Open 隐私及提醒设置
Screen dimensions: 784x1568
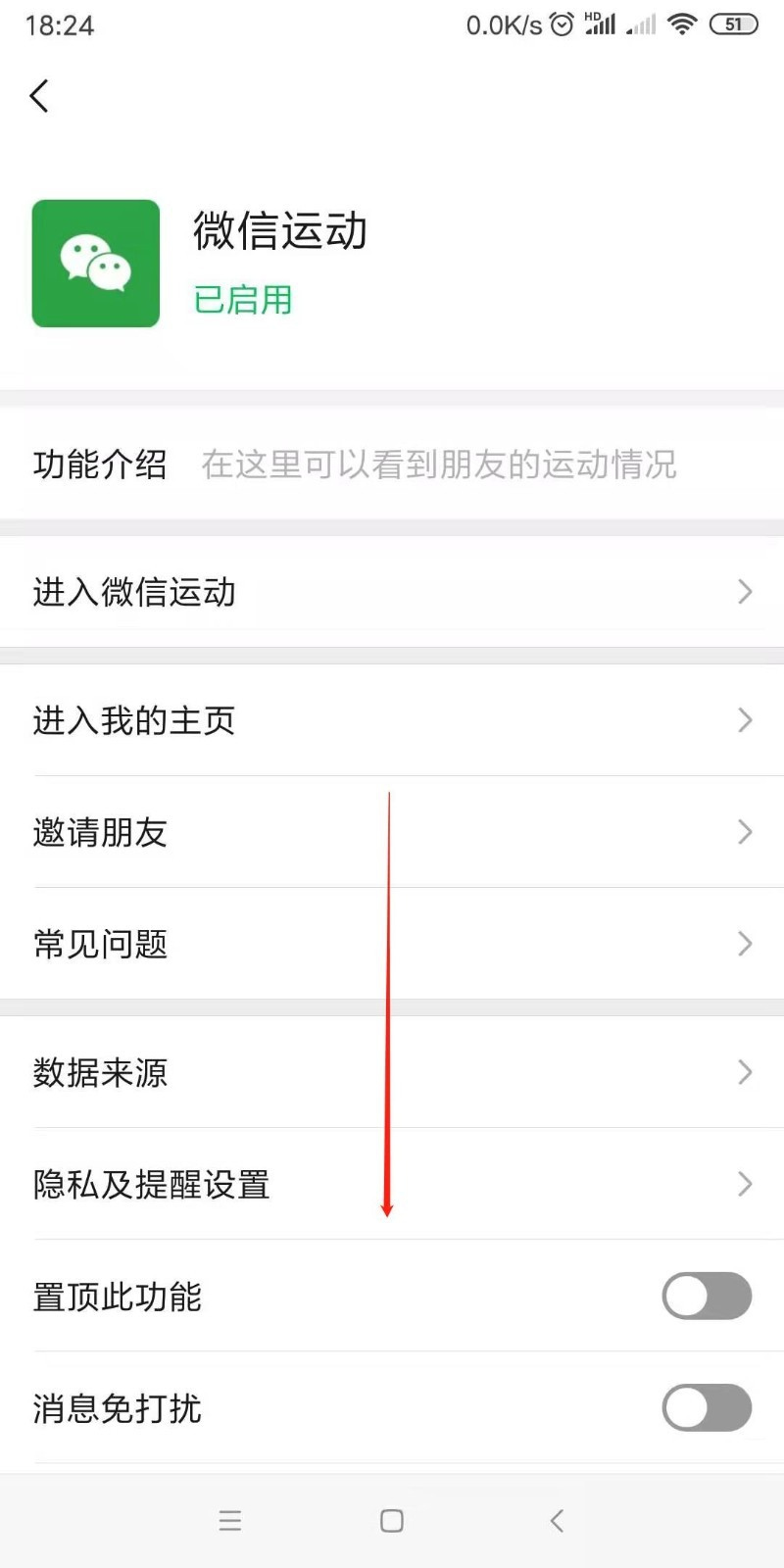[392, 1184]
